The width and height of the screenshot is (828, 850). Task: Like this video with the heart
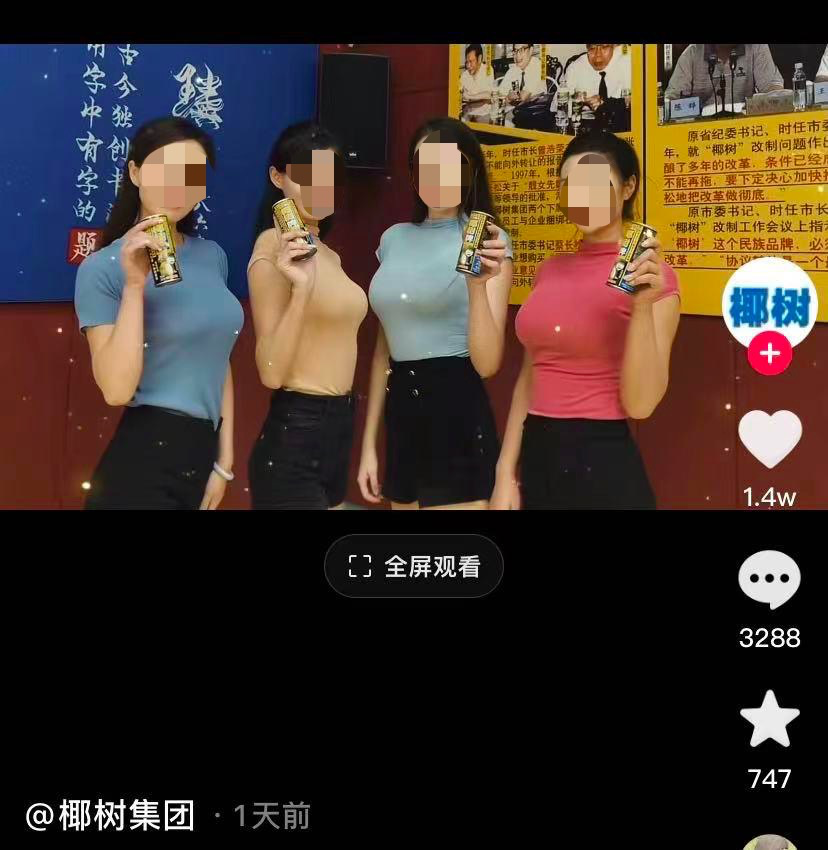click(769, 440)
